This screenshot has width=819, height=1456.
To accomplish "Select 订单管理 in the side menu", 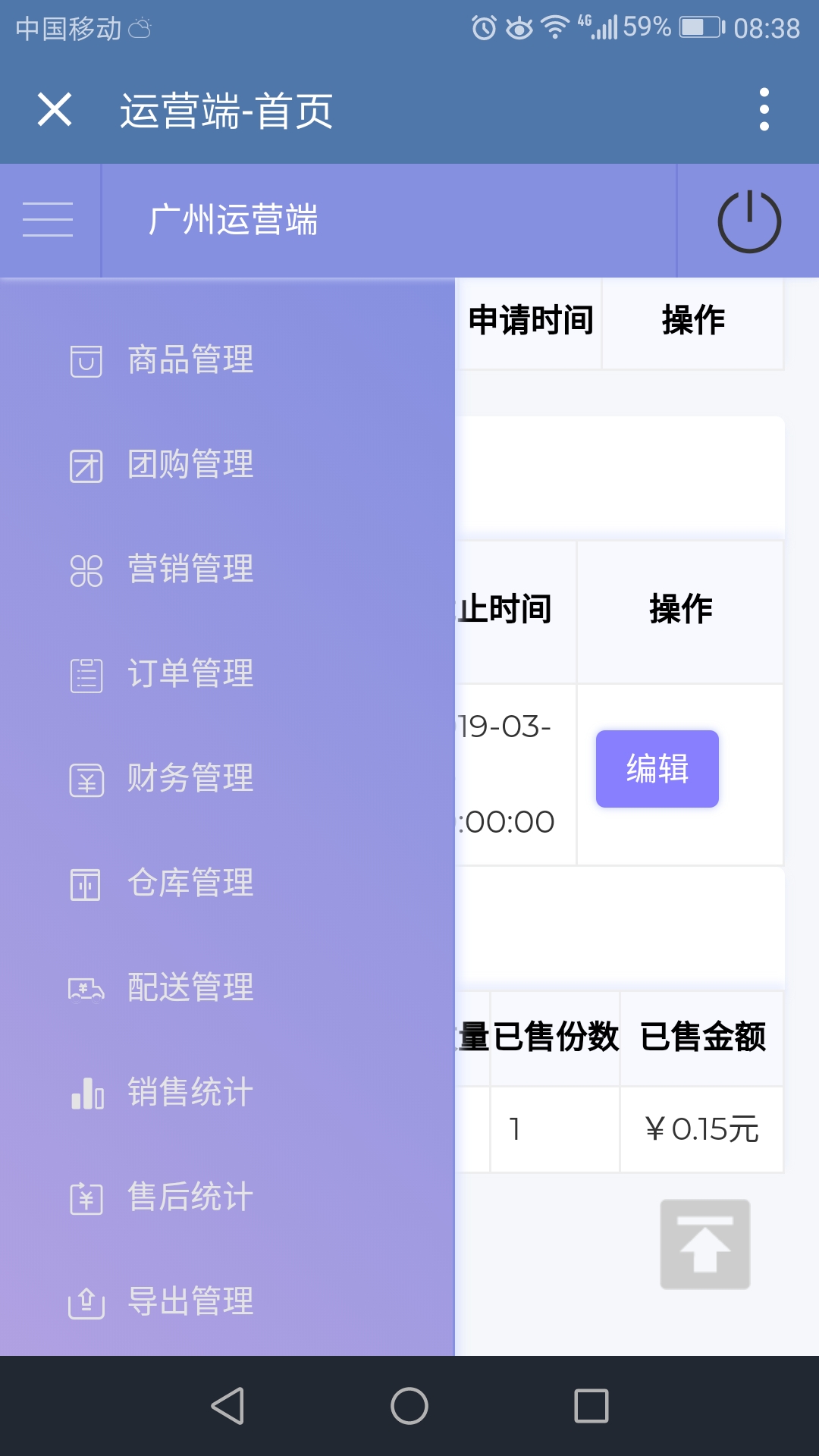I will click(190, 673).
